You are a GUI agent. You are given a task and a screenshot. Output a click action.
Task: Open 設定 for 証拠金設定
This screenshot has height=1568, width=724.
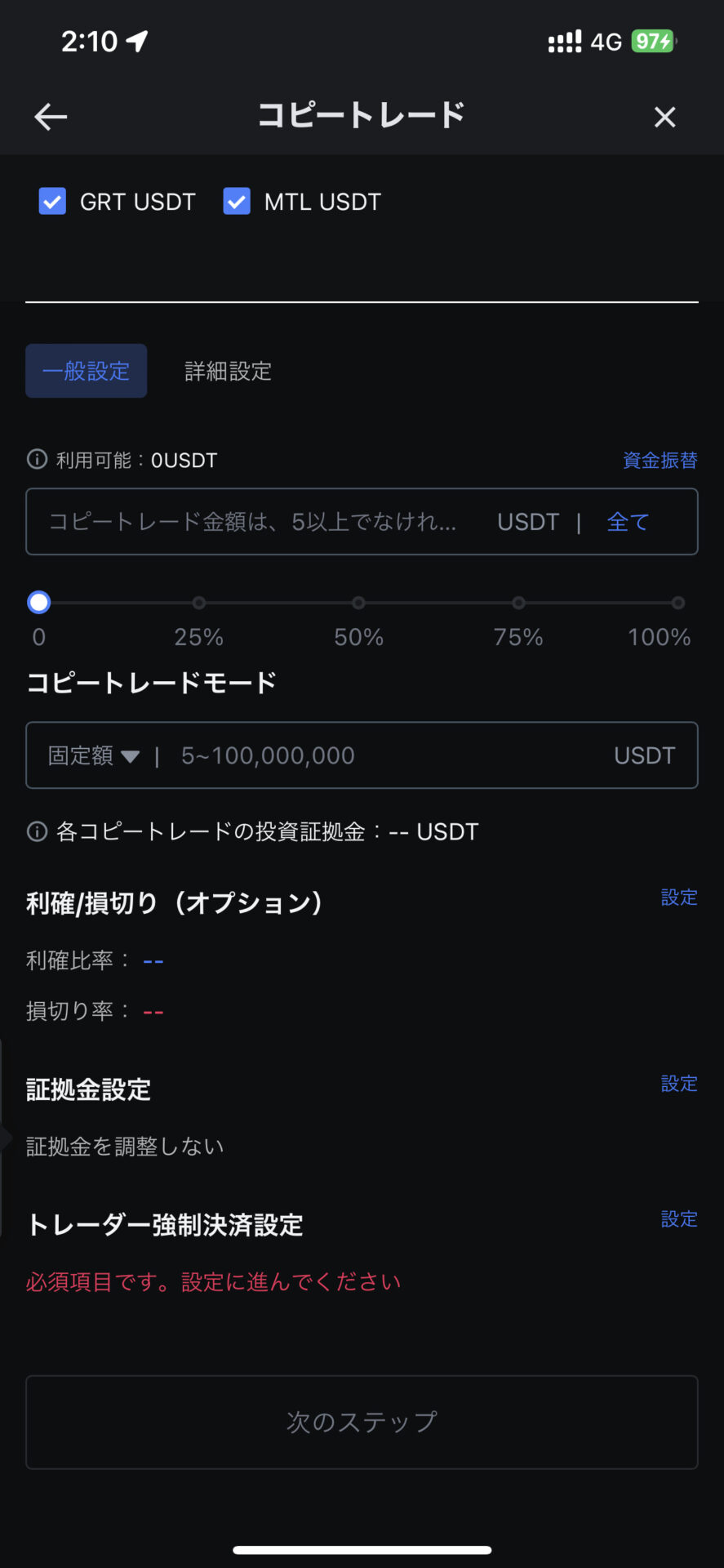tap(678, 1083)
